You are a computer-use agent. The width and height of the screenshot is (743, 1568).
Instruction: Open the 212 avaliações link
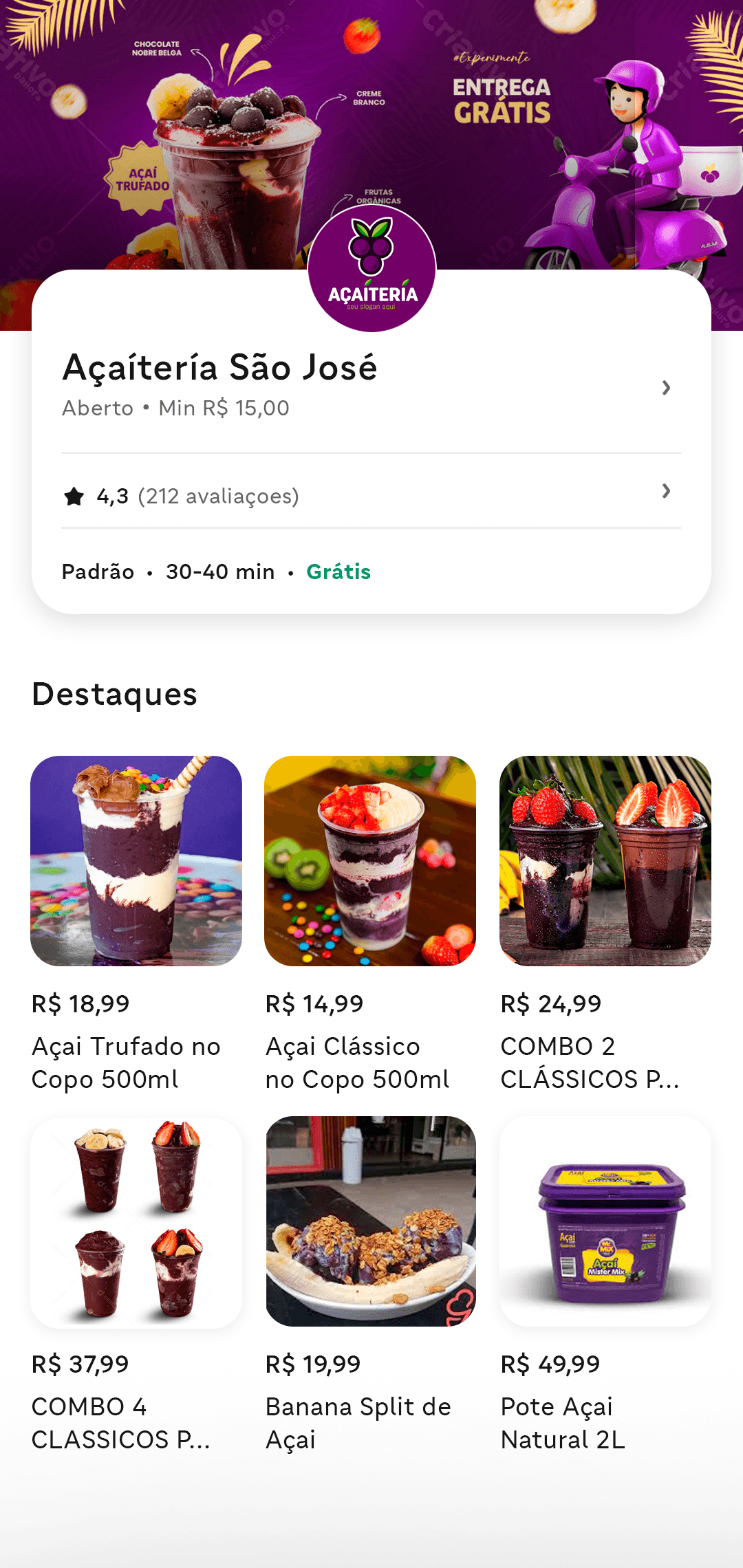point(217,495)
